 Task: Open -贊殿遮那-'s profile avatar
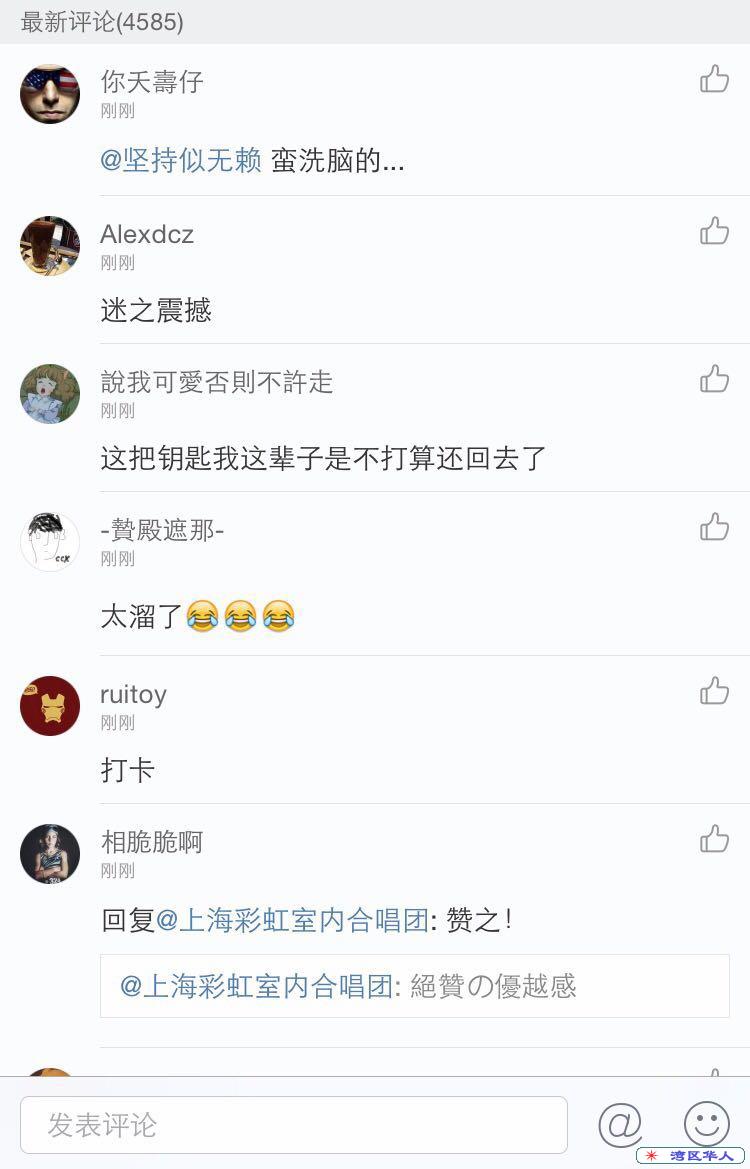tap(50, 542)
